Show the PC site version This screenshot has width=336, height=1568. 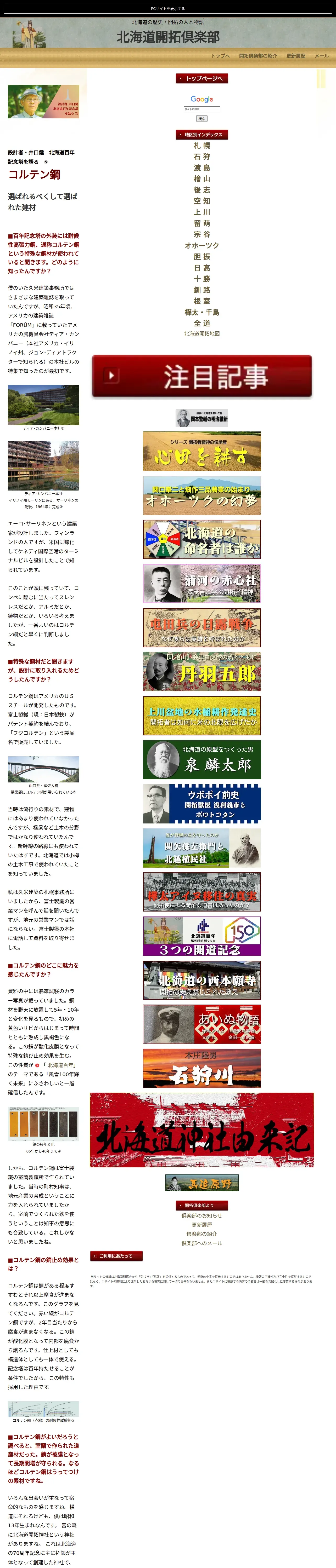[168, 9]
